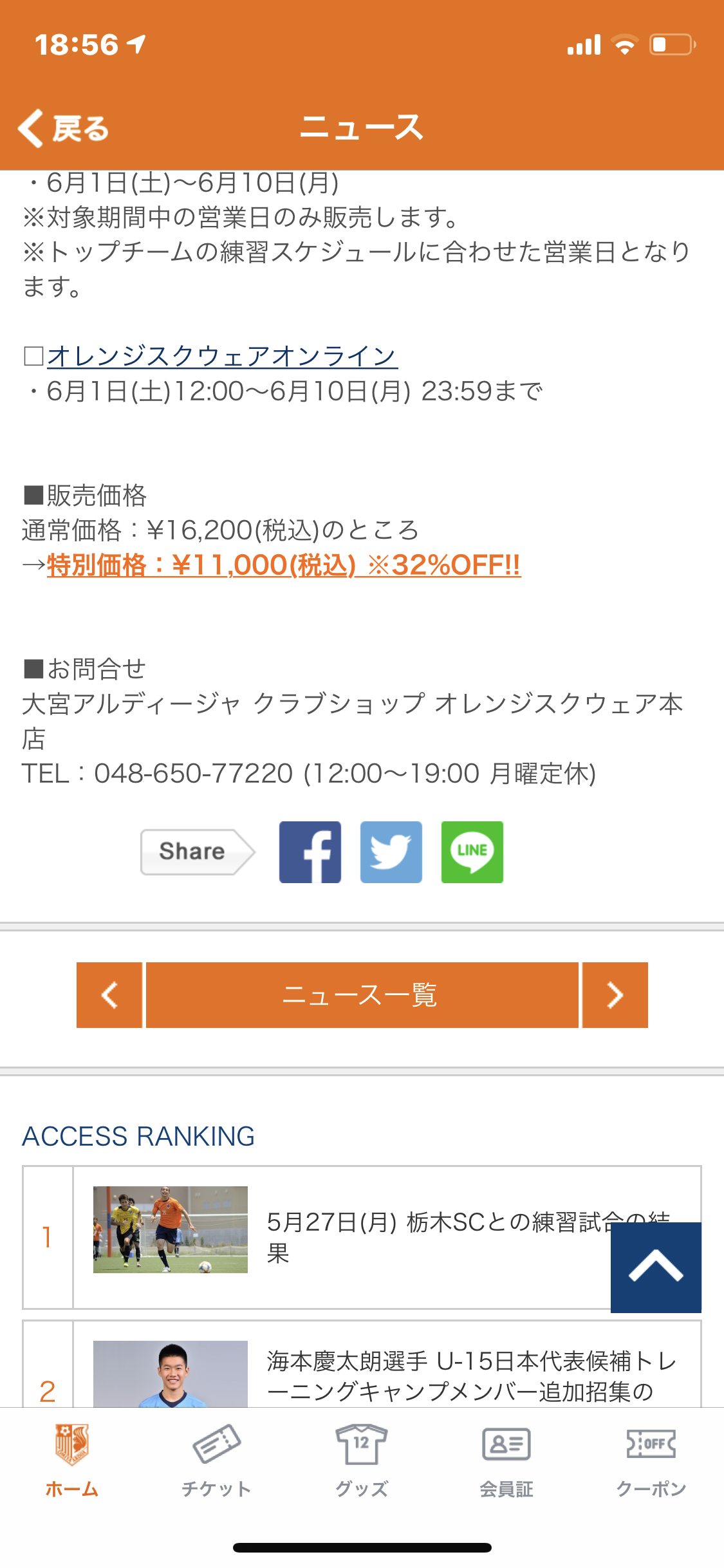724x1568 pixels.
Task: Open the ニュース一覧 news list
Action: [x=362, y=994]
